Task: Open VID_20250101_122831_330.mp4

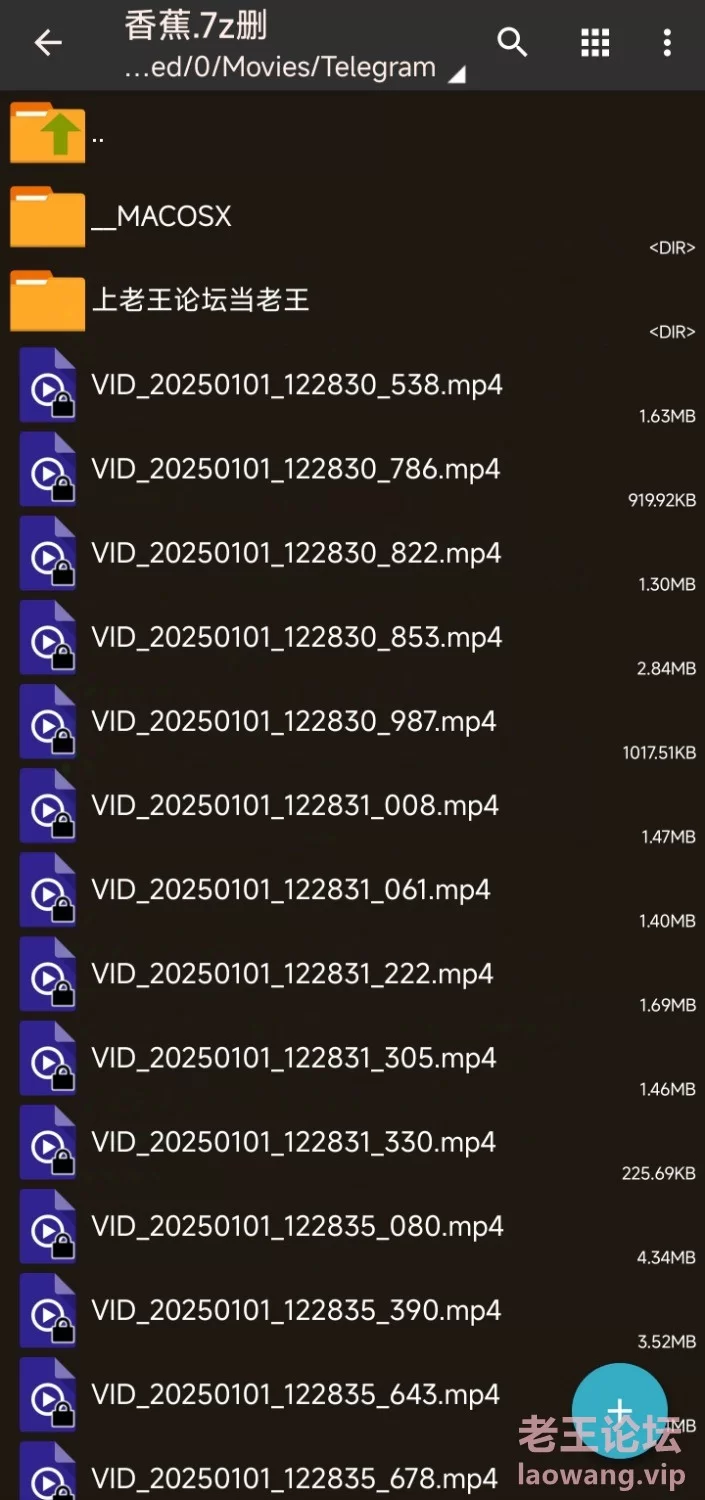Action: pyautogui.click(x=352, y=1141)
